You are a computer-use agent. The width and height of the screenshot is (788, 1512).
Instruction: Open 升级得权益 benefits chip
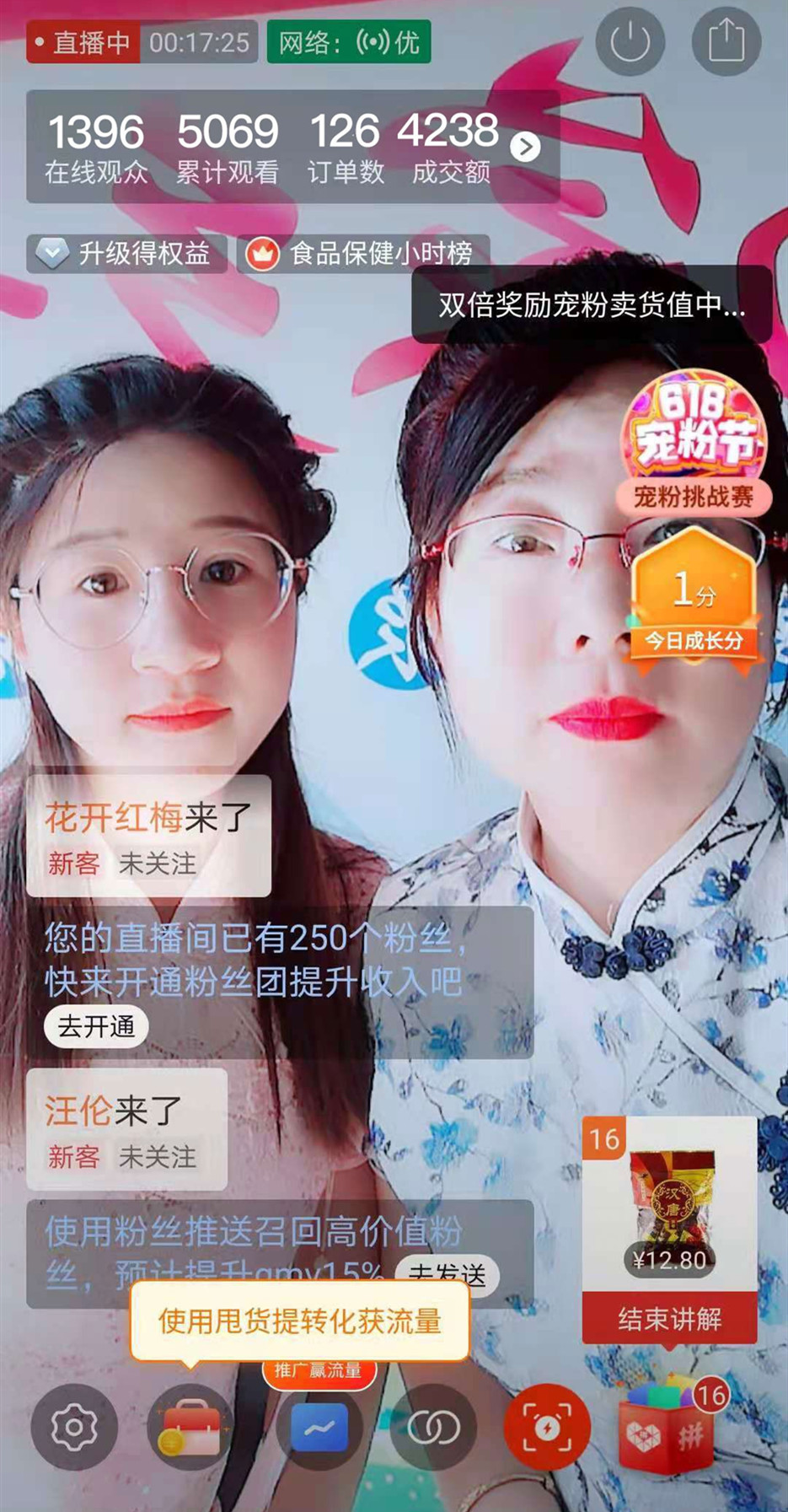pos(126,253)
